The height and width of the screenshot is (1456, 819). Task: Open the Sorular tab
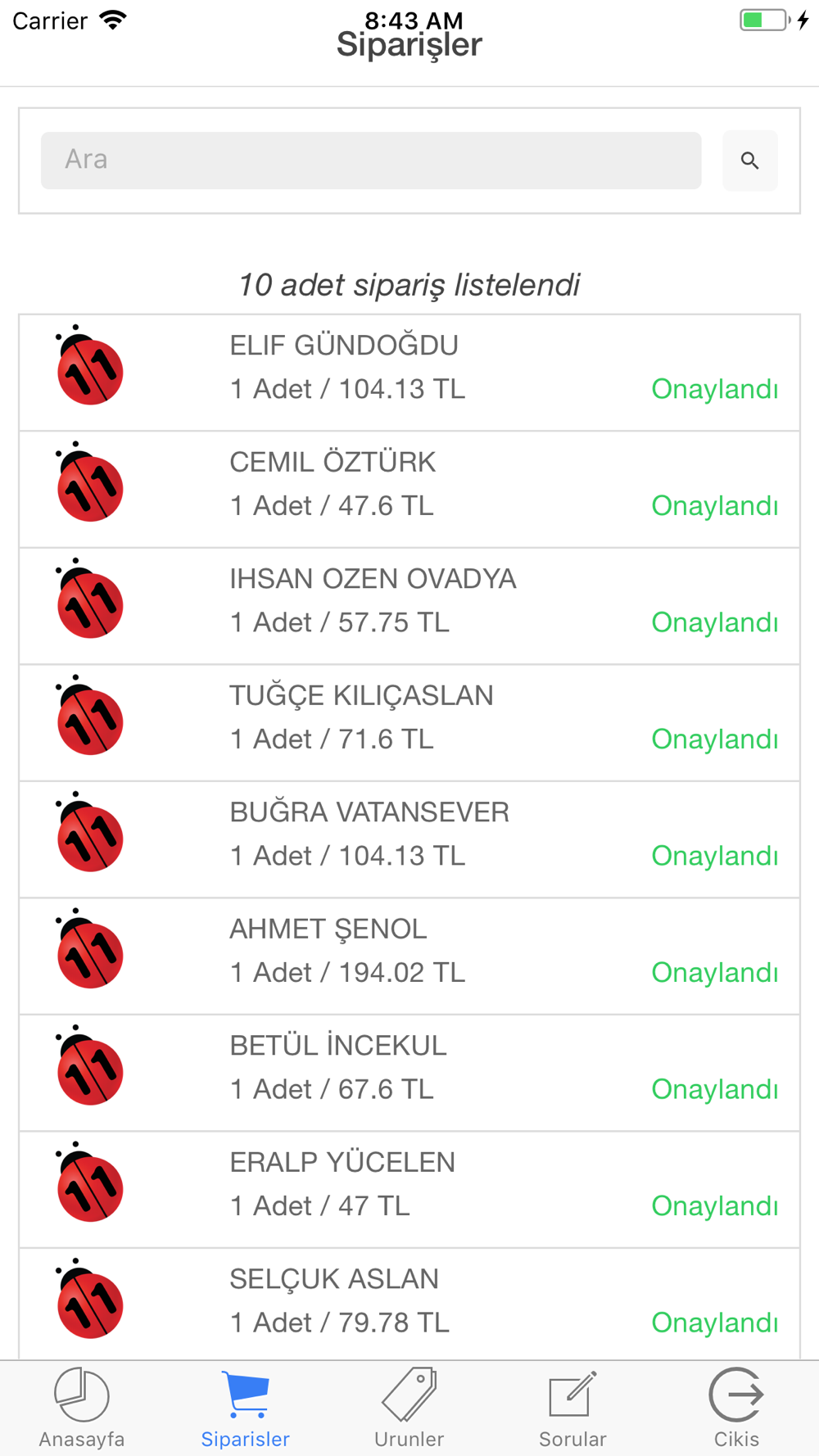point(573,1409)
